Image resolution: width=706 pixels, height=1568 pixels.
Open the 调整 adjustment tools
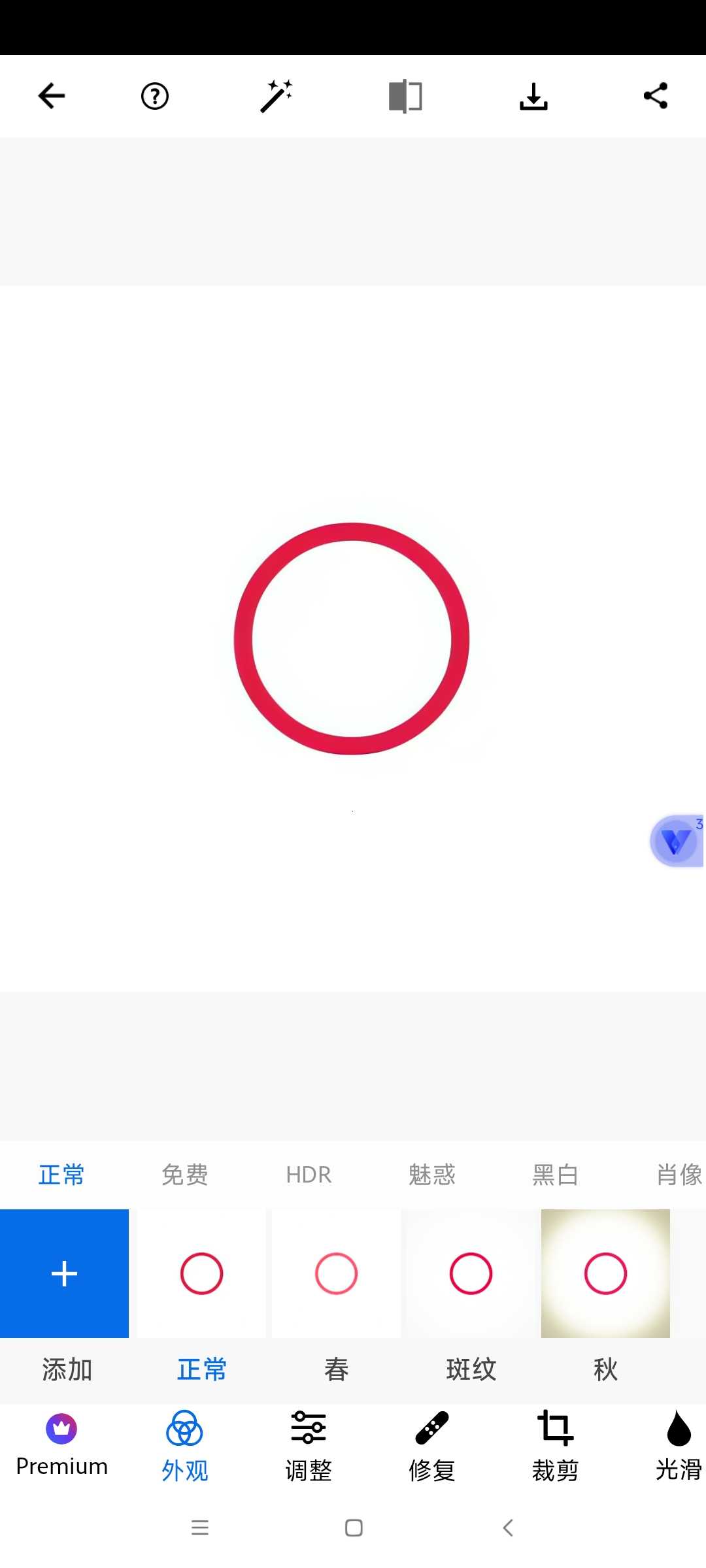point(309,1444)
